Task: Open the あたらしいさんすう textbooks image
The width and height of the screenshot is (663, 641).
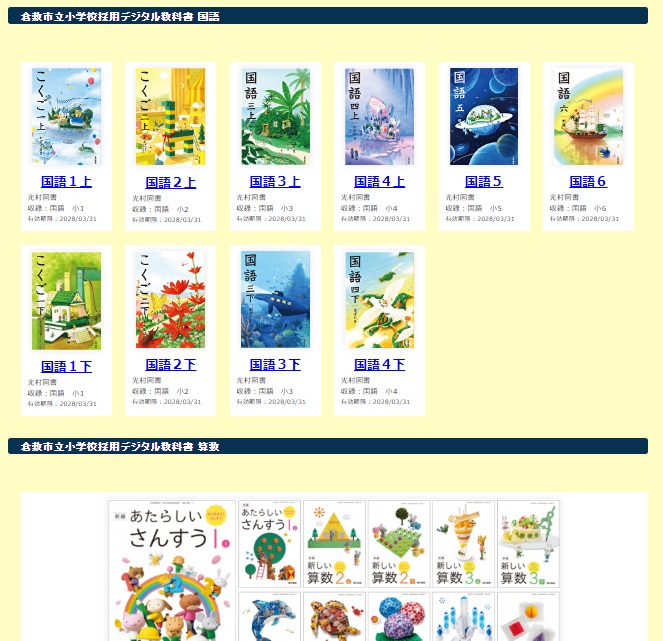Action: click(334, 568)
